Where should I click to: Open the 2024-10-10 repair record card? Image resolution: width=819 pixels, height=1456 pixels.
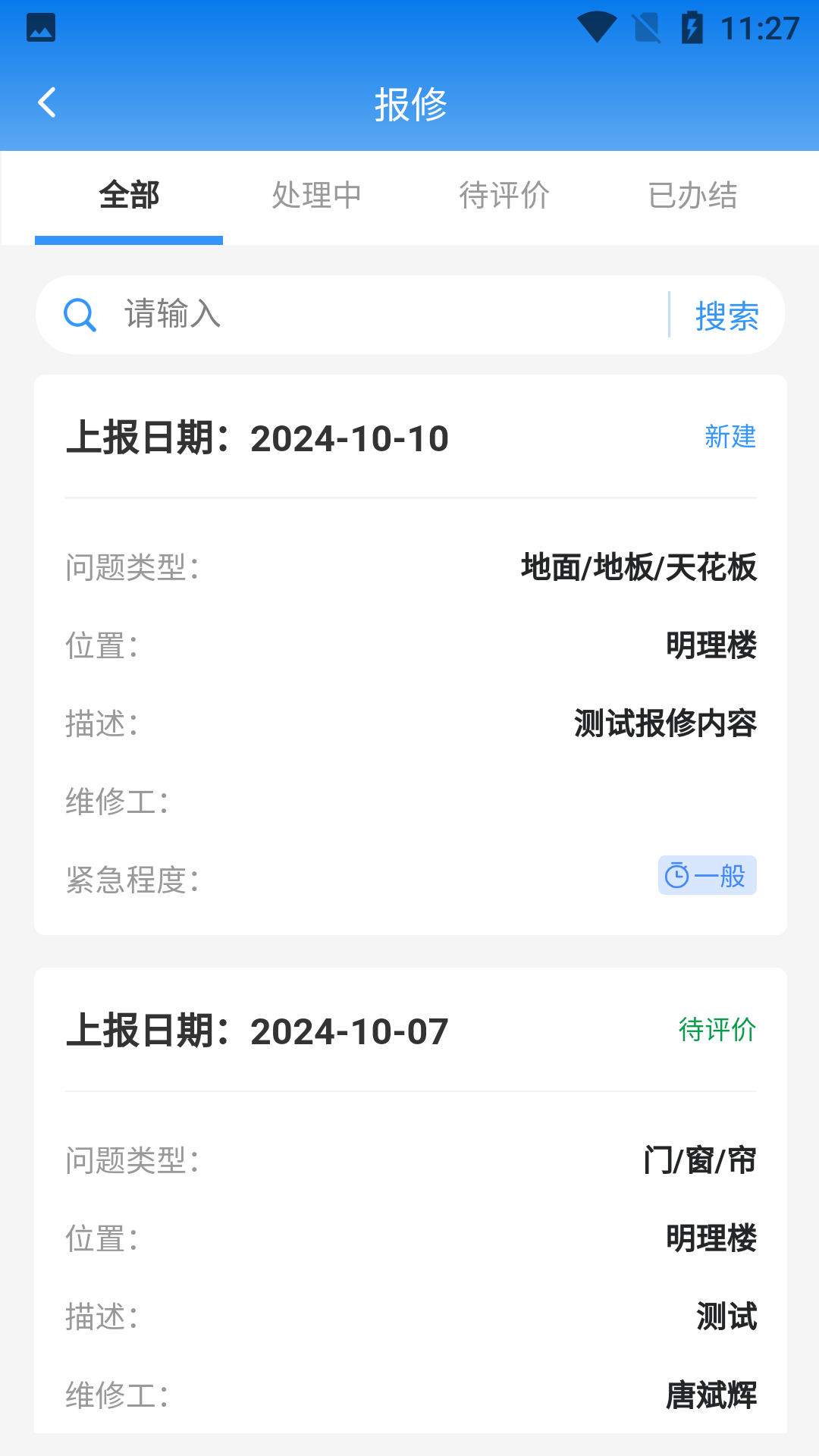click(x=409, y=652)
